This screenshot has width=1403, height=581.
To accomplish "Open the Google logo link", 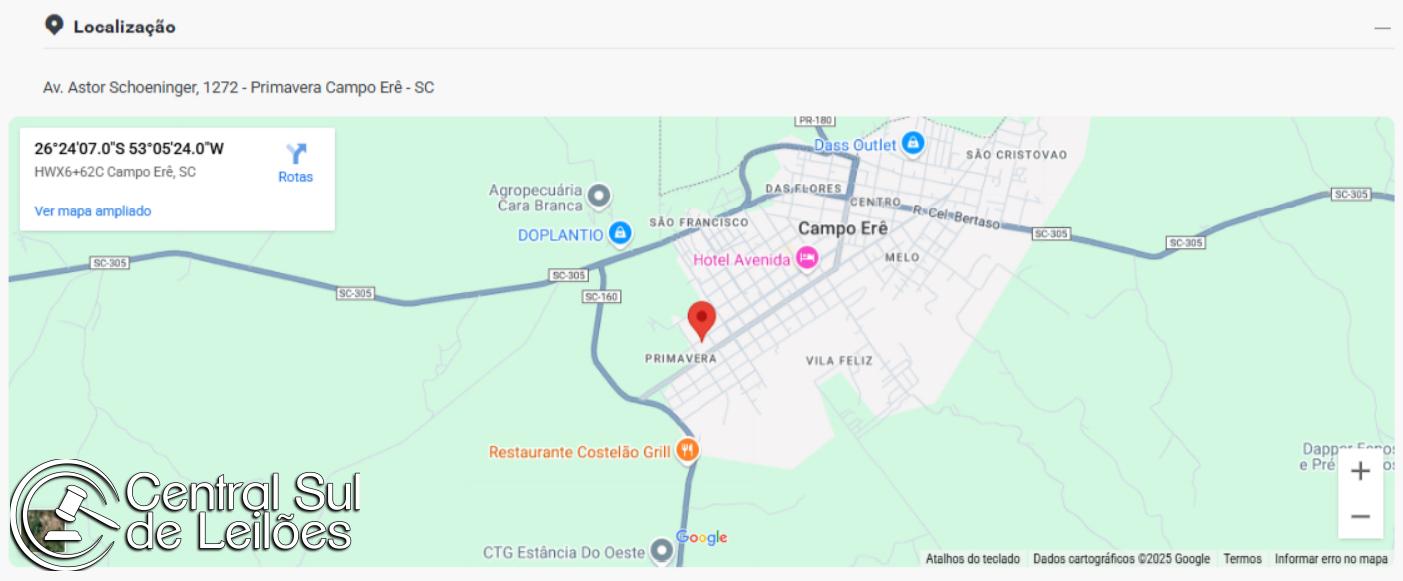I will click(702, 538).
